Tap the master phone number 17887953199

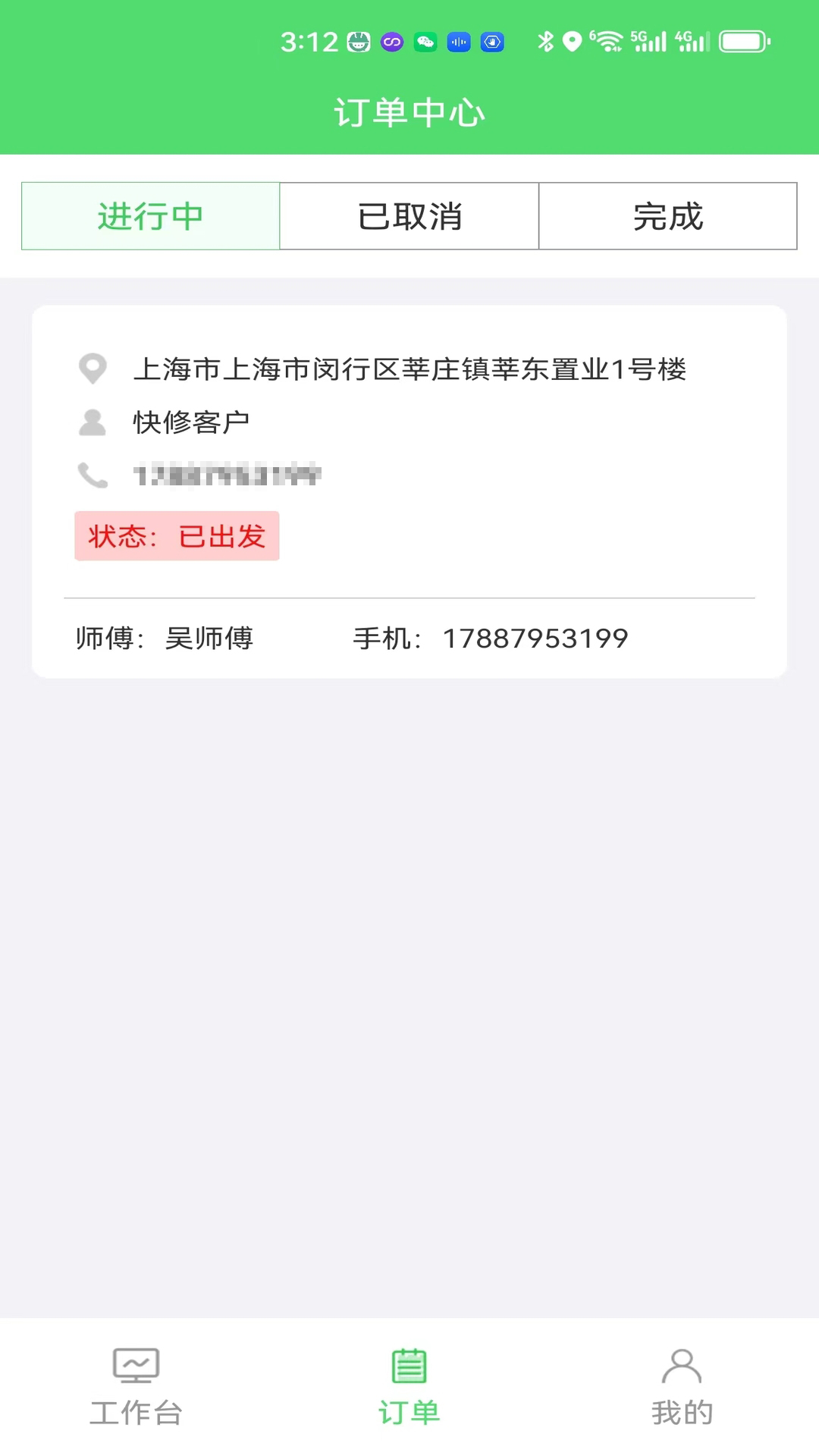pos(535,639)
